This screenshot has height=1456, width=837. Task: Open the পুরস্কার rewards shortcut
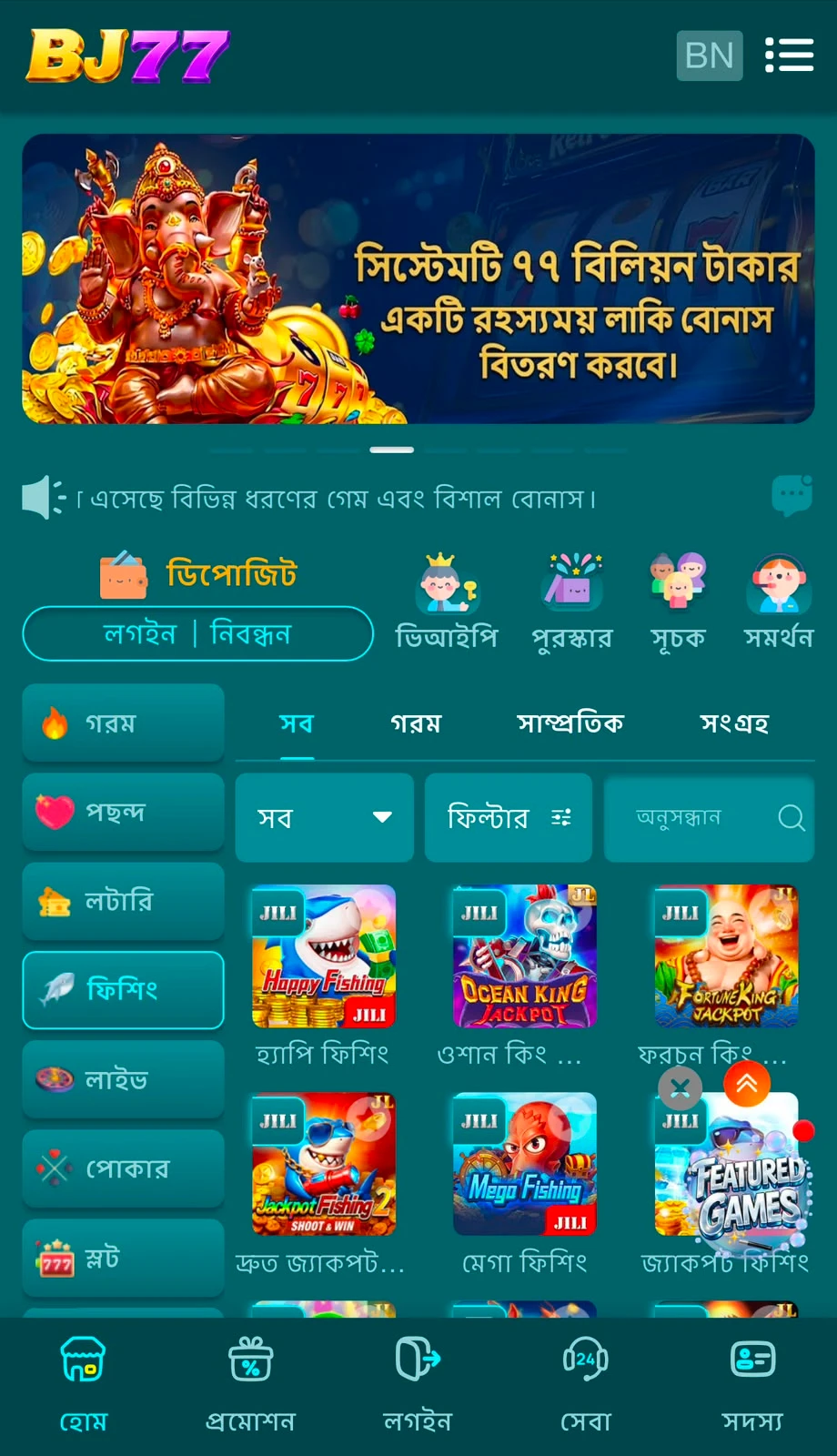(x=572, y=602)
